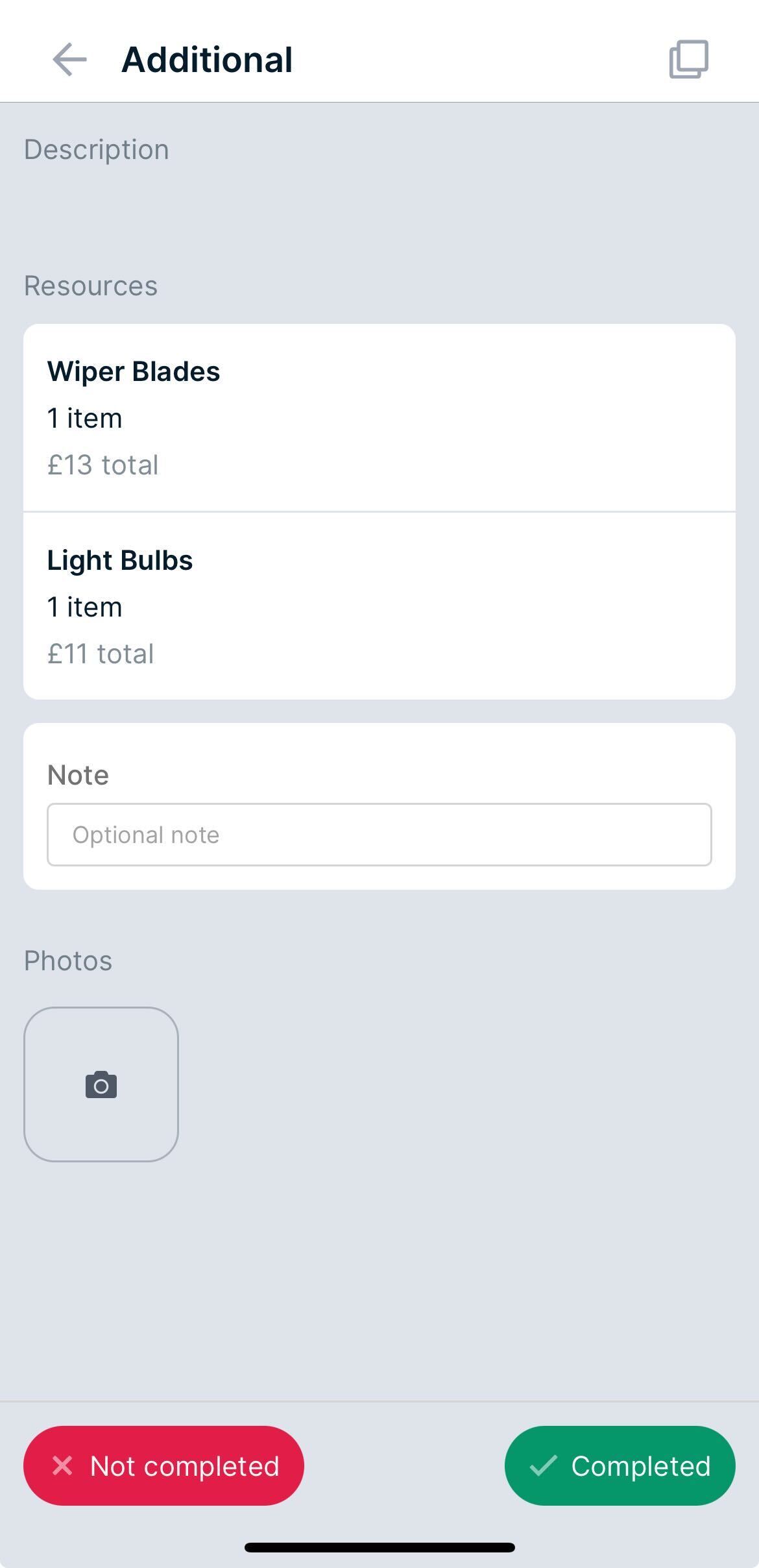Click the 1 item text under Wiper Blades
This screenshot has height=1568, width=759.
[x=84, y=417]
